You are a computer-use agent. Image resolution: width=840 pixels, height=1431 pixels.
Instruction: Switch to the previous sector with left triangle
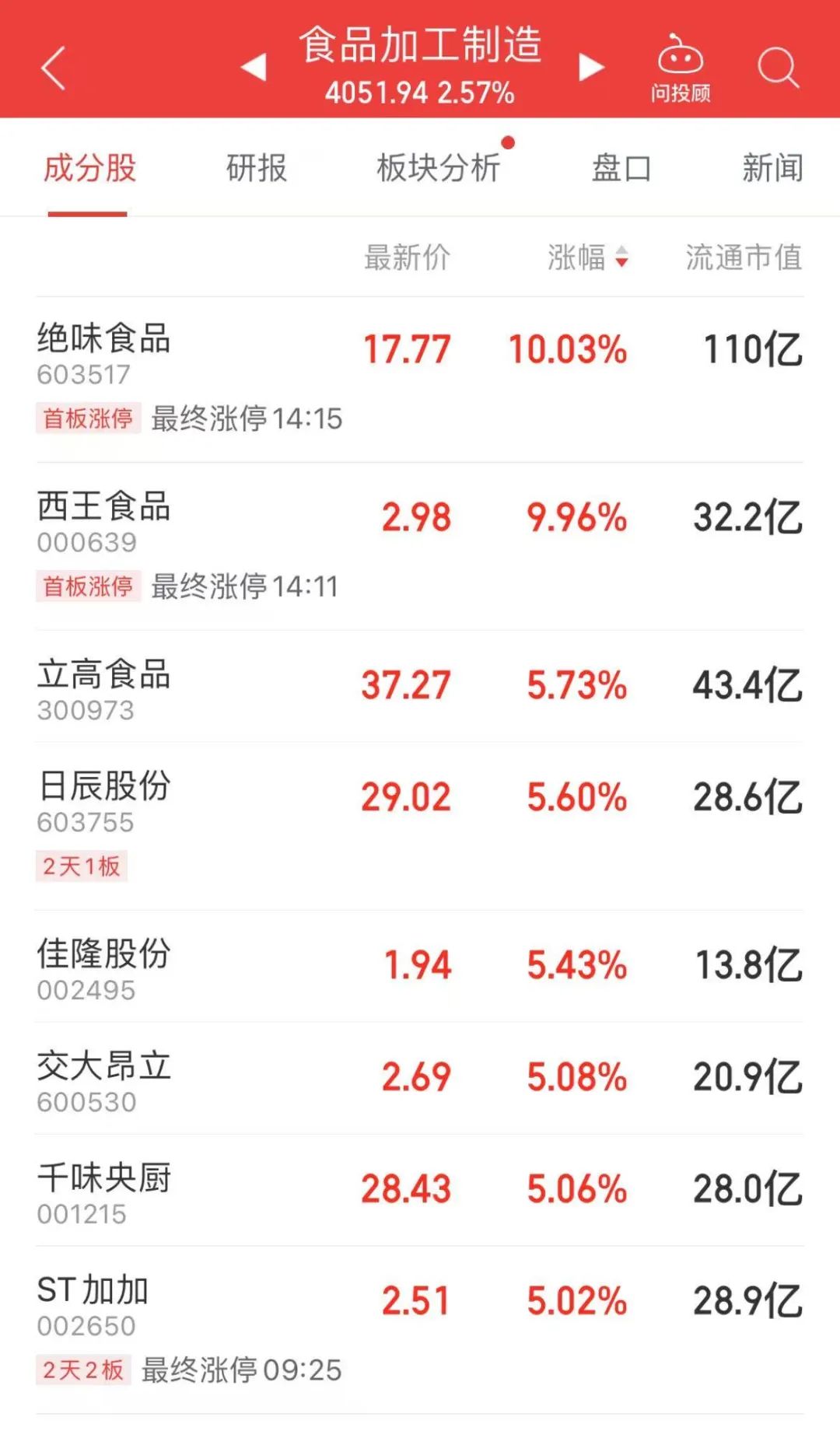point(254,67)
